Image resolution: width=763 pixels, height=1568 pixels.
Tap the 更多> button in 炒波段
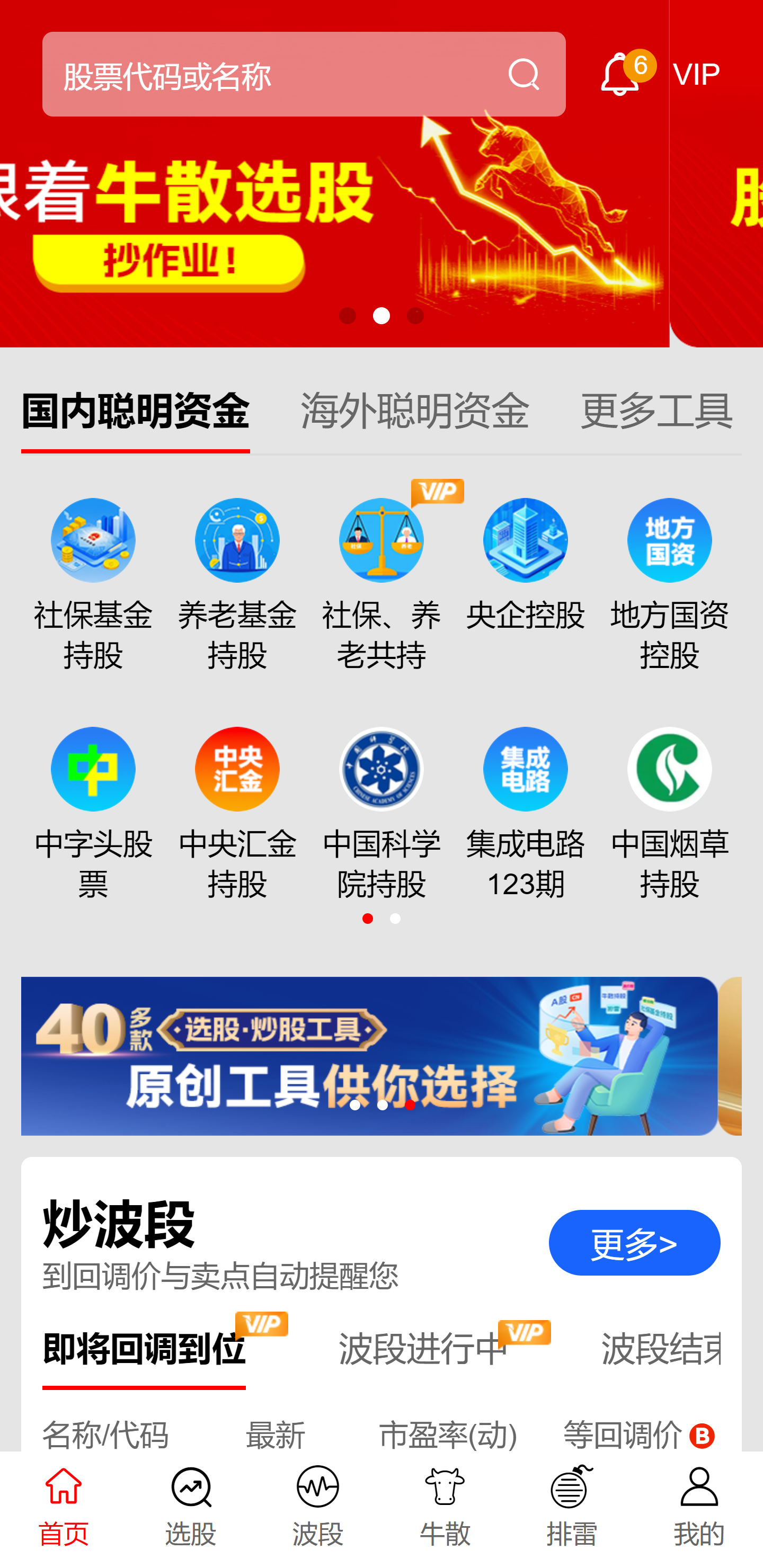click(633, 1242)
